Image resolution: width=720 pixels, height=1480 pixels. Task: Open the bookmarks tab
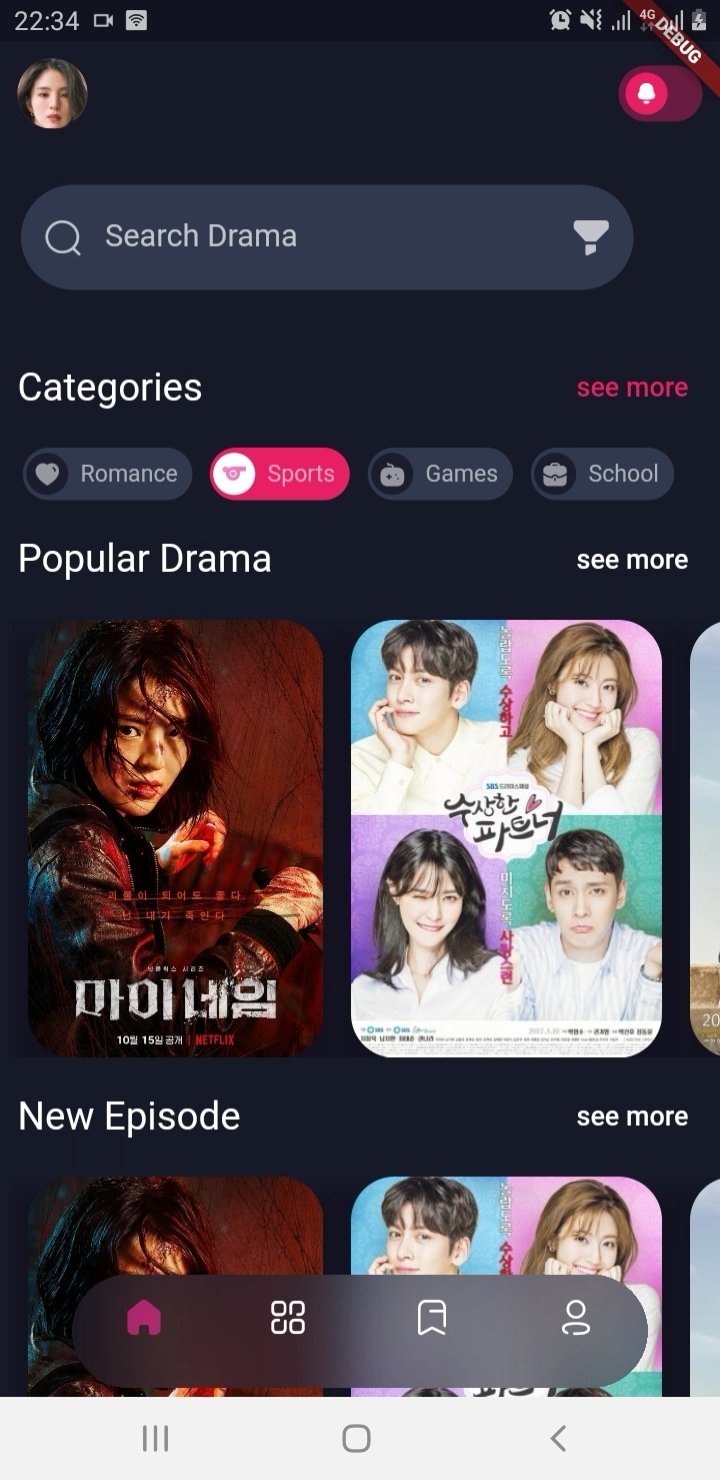pos(431,1318)
